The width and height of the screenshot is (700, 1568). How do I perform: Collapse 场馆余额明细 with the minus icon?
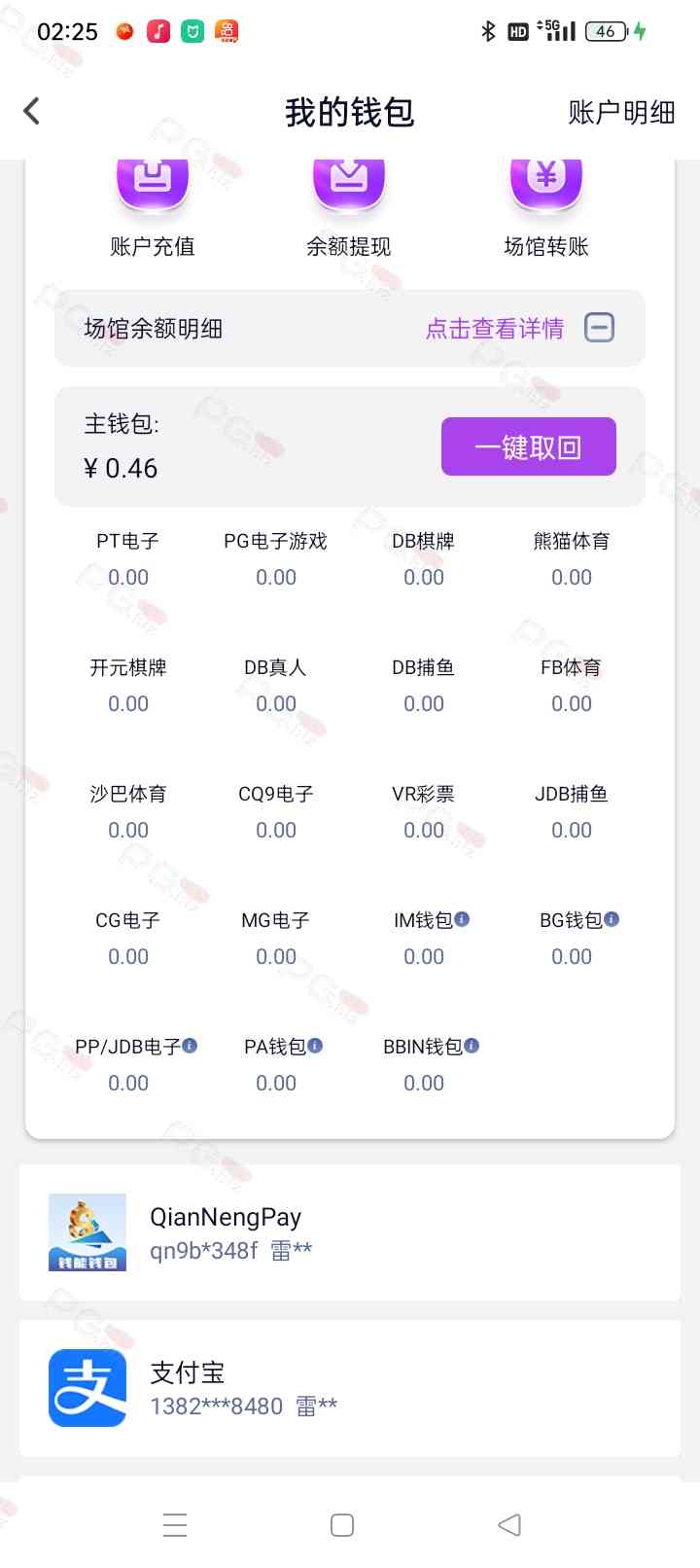(x=599, y=328)
